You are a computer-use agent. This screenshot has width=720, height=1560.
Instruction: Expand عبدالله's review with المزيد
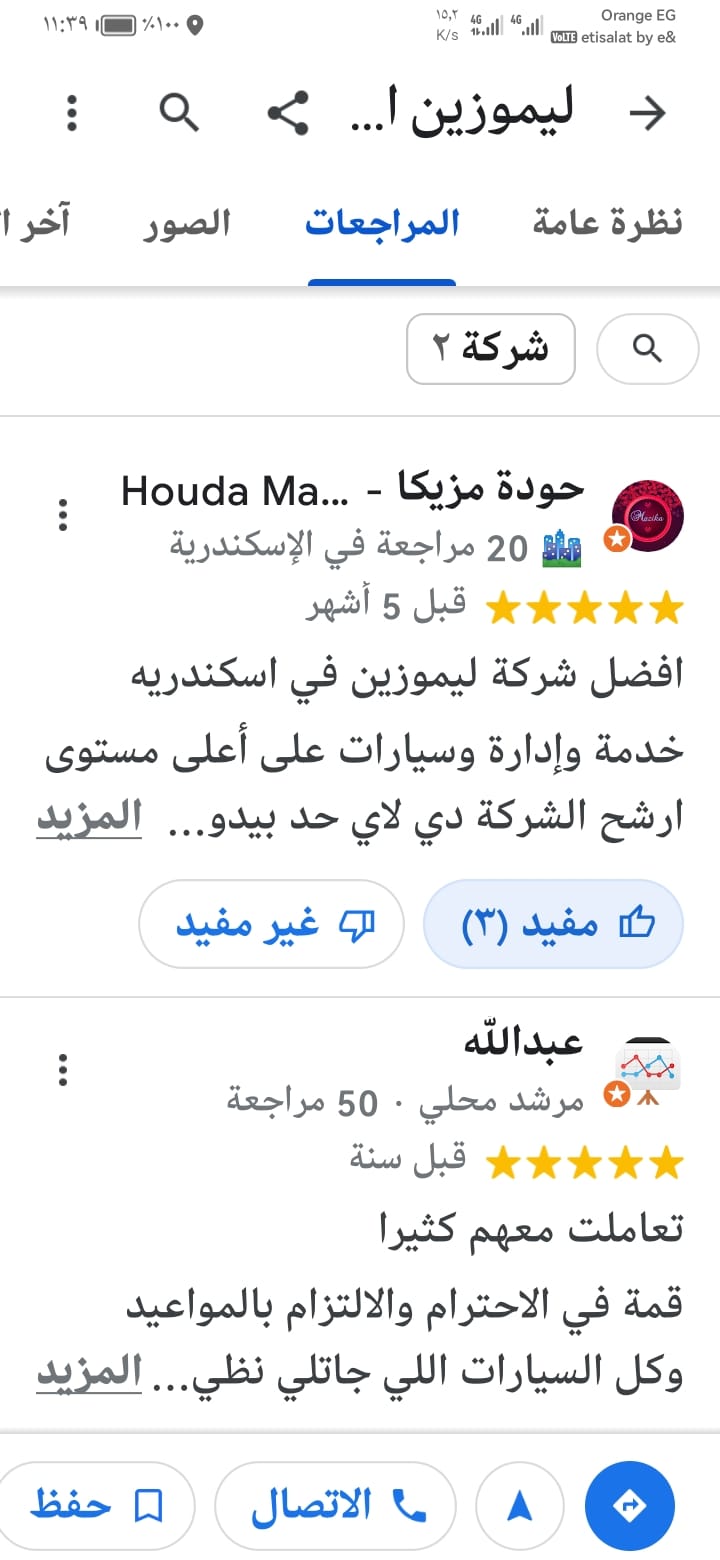click(89, 1372)
